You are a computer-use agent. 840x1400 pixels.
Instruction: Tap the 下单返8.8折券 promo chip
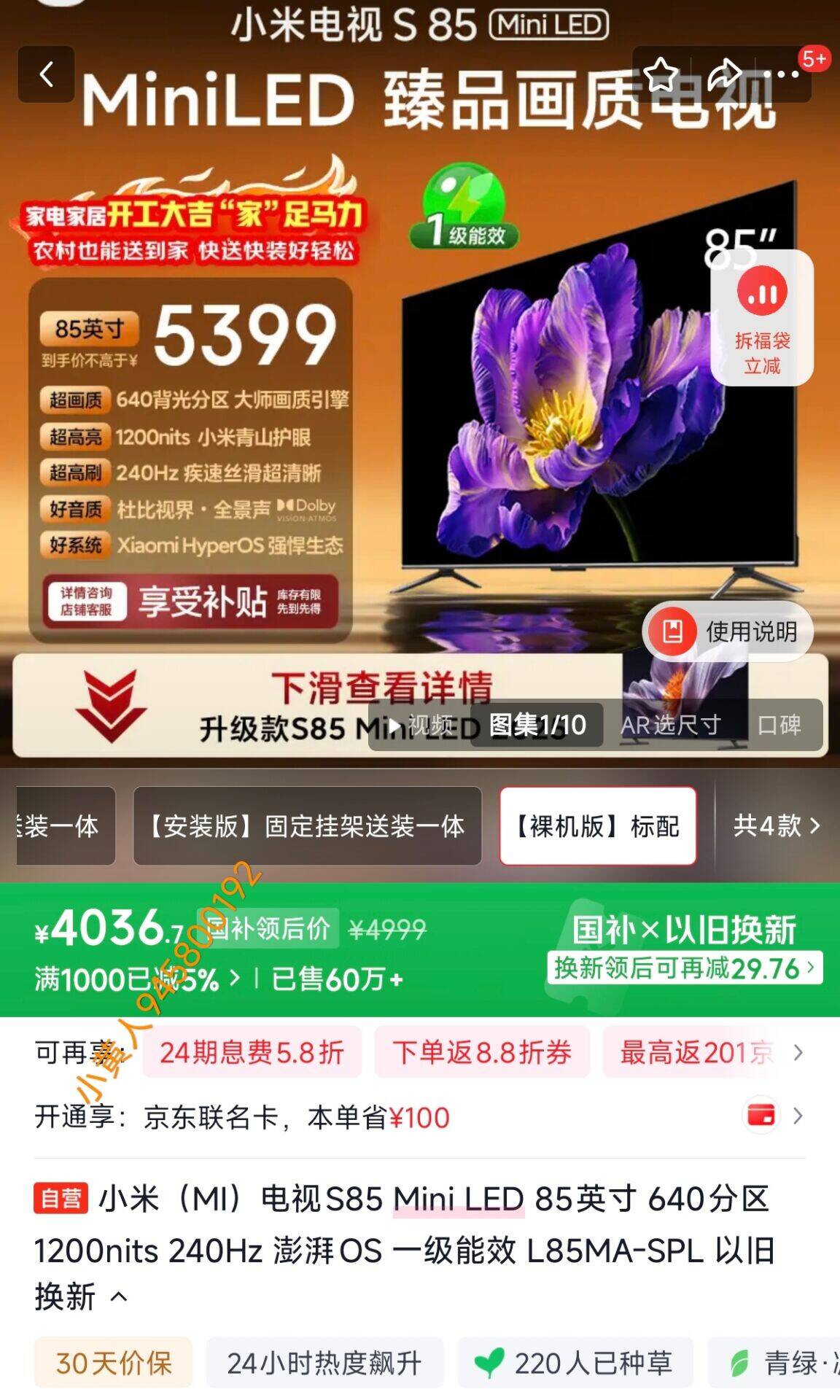(482, 1052)
